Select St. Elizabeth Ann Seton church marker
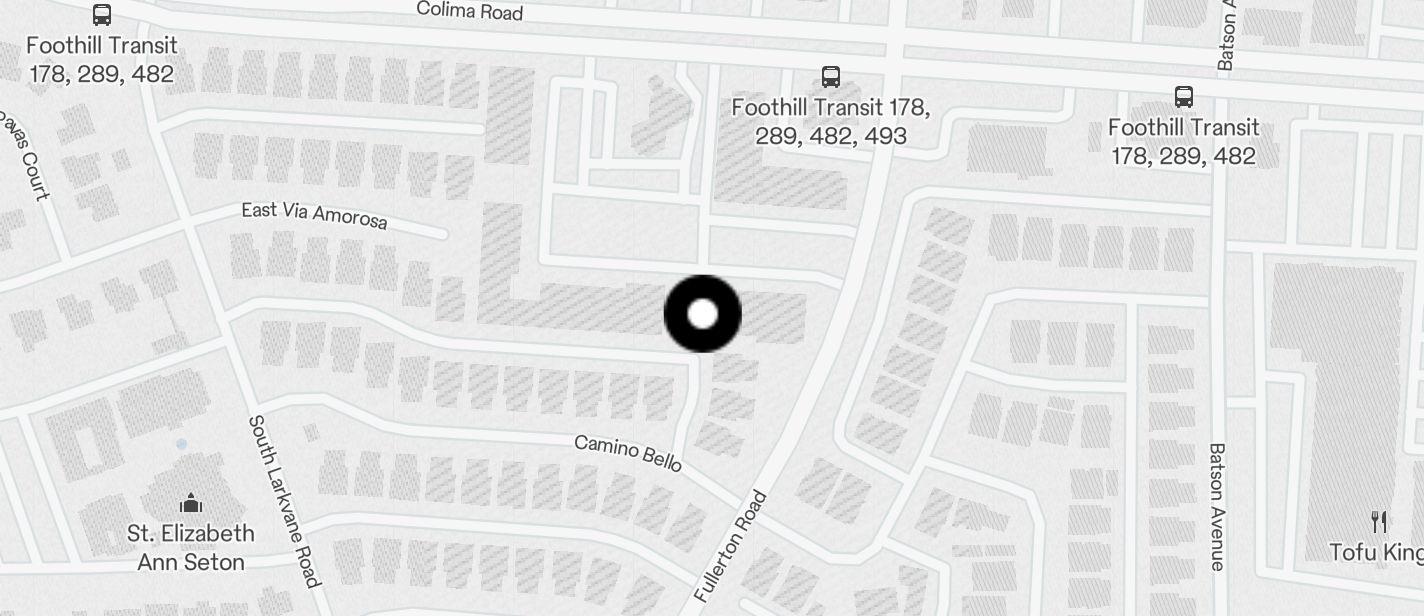This screenshot has height=616, width=1424. tap(190, 503)
